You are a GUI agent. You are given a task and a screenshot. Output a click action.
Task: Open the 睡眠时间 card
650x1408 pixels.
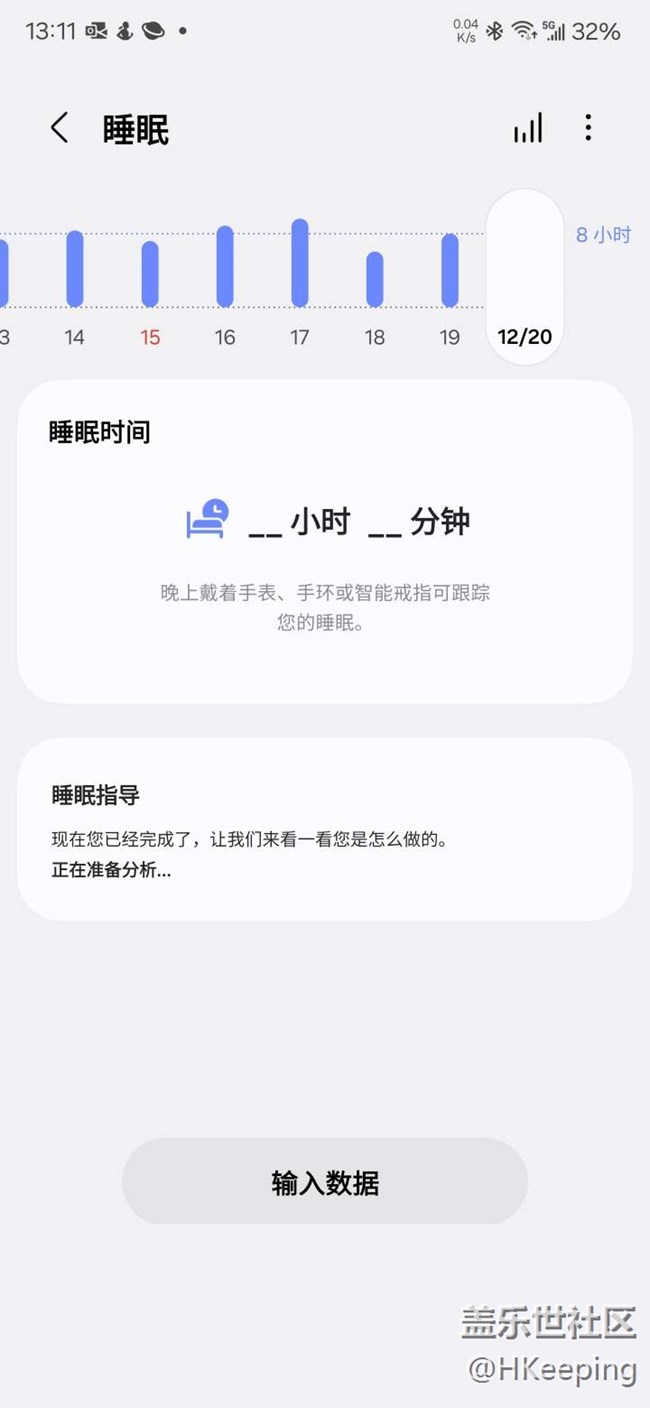click(324, 541)
